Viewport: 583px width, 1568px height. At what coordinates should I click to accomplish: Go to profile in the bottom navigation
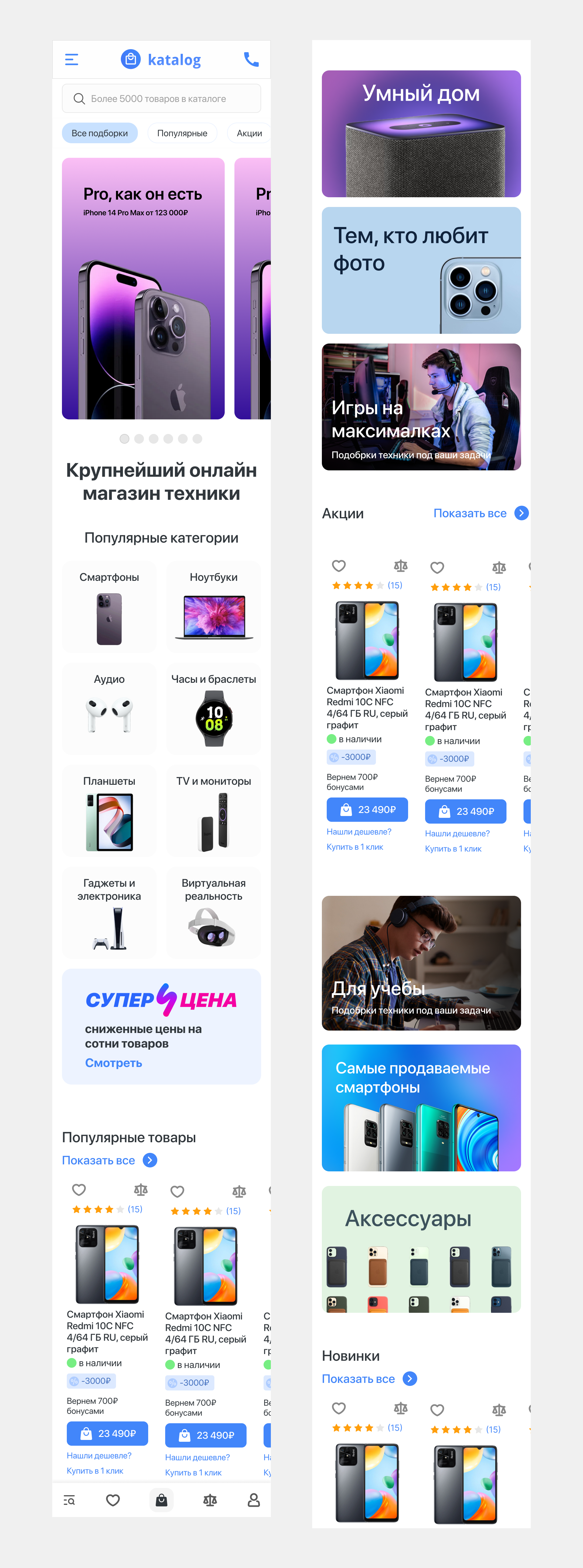(254, 1500)
